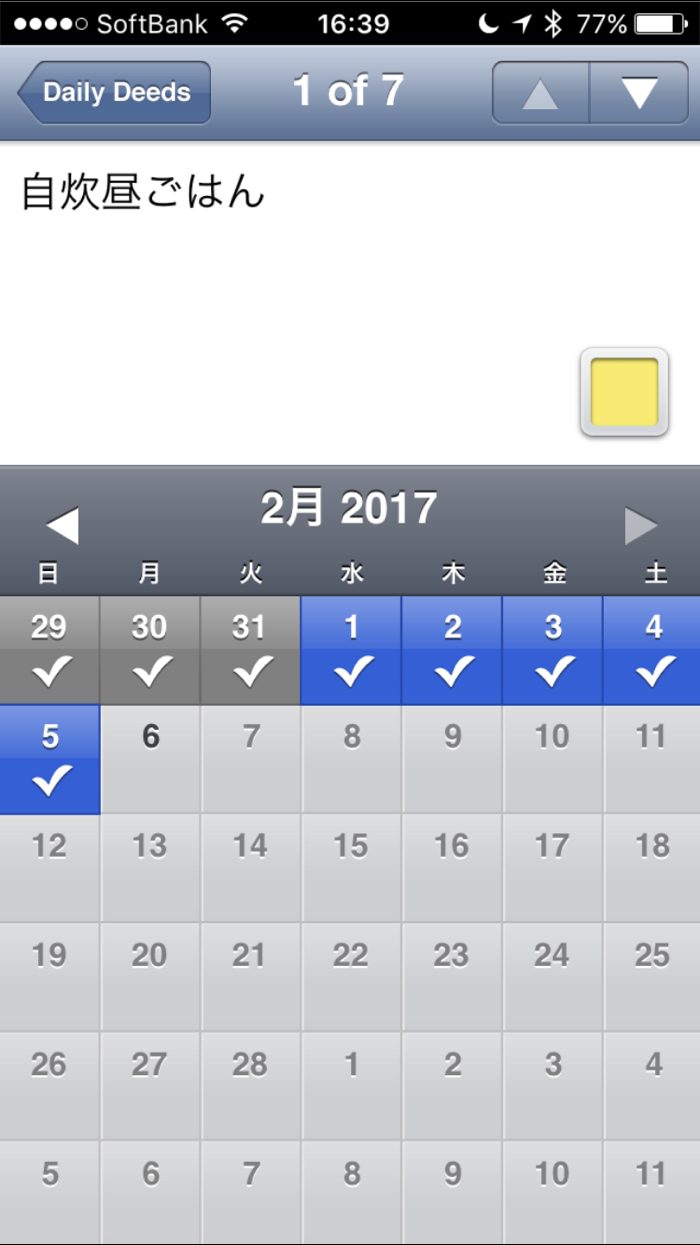Edit the deed title 自炊昼ごはん

click(143, 192)
